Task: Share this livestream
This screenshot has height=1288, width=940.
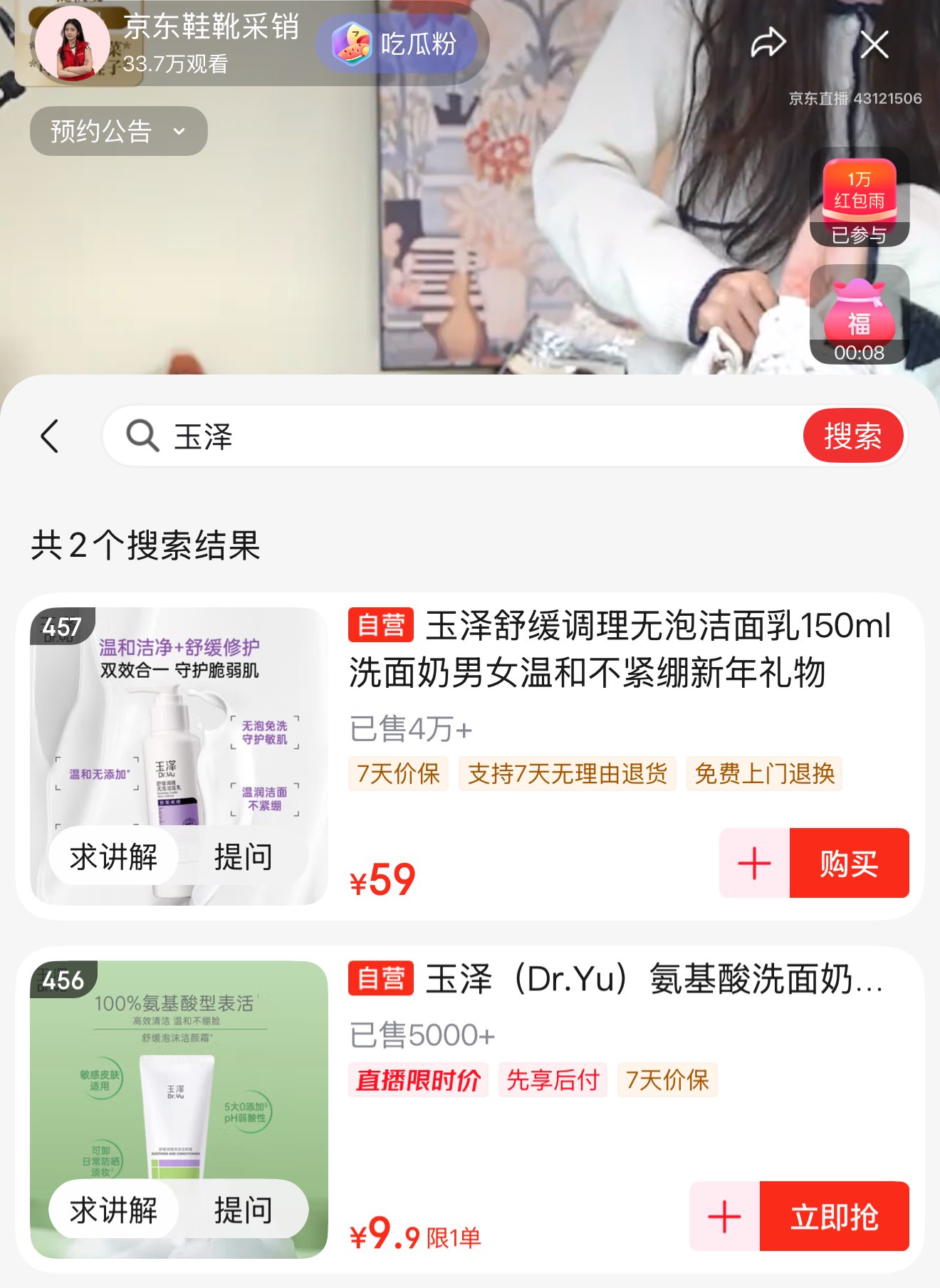Action: [x=768, y=43]
